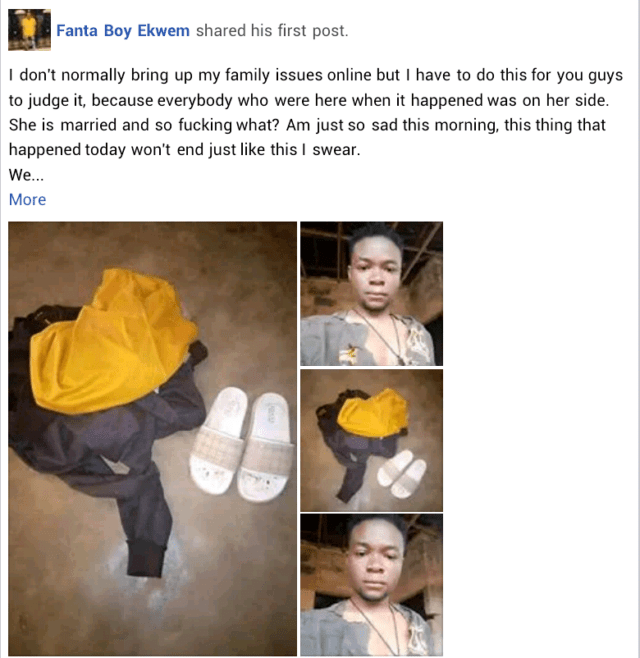Open Fanta Boy Ekwem's profile name

coord(124,31)
